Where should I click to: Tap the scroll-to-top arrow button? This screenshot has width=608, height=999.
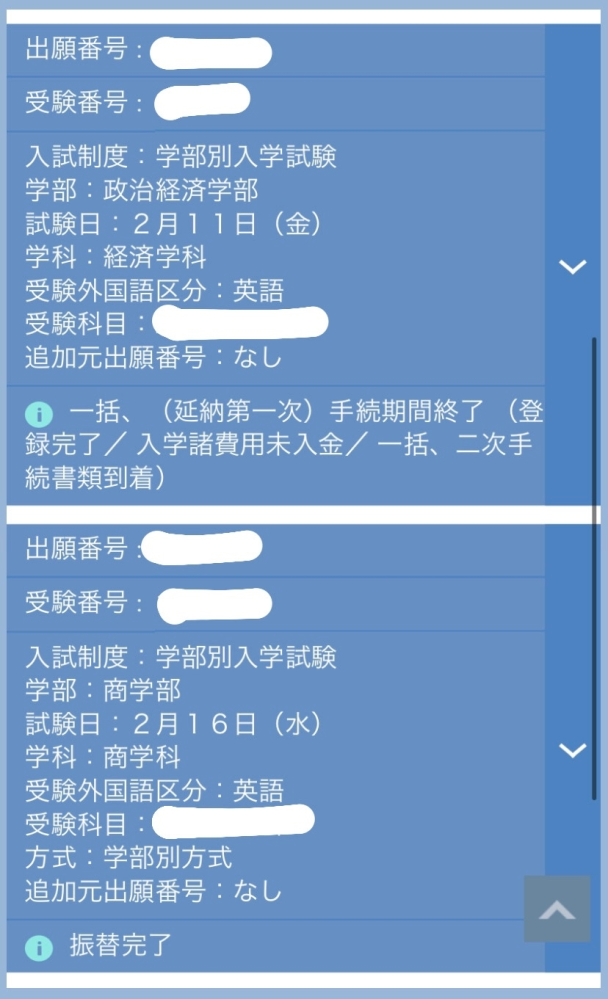click(557, 909)
